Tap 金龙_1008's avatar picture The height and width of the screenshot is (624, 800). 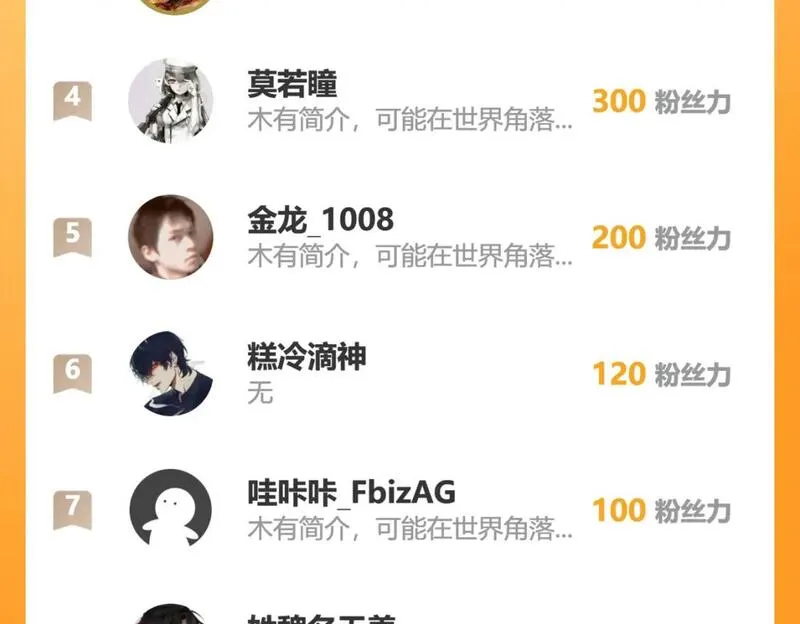(171, 237)
